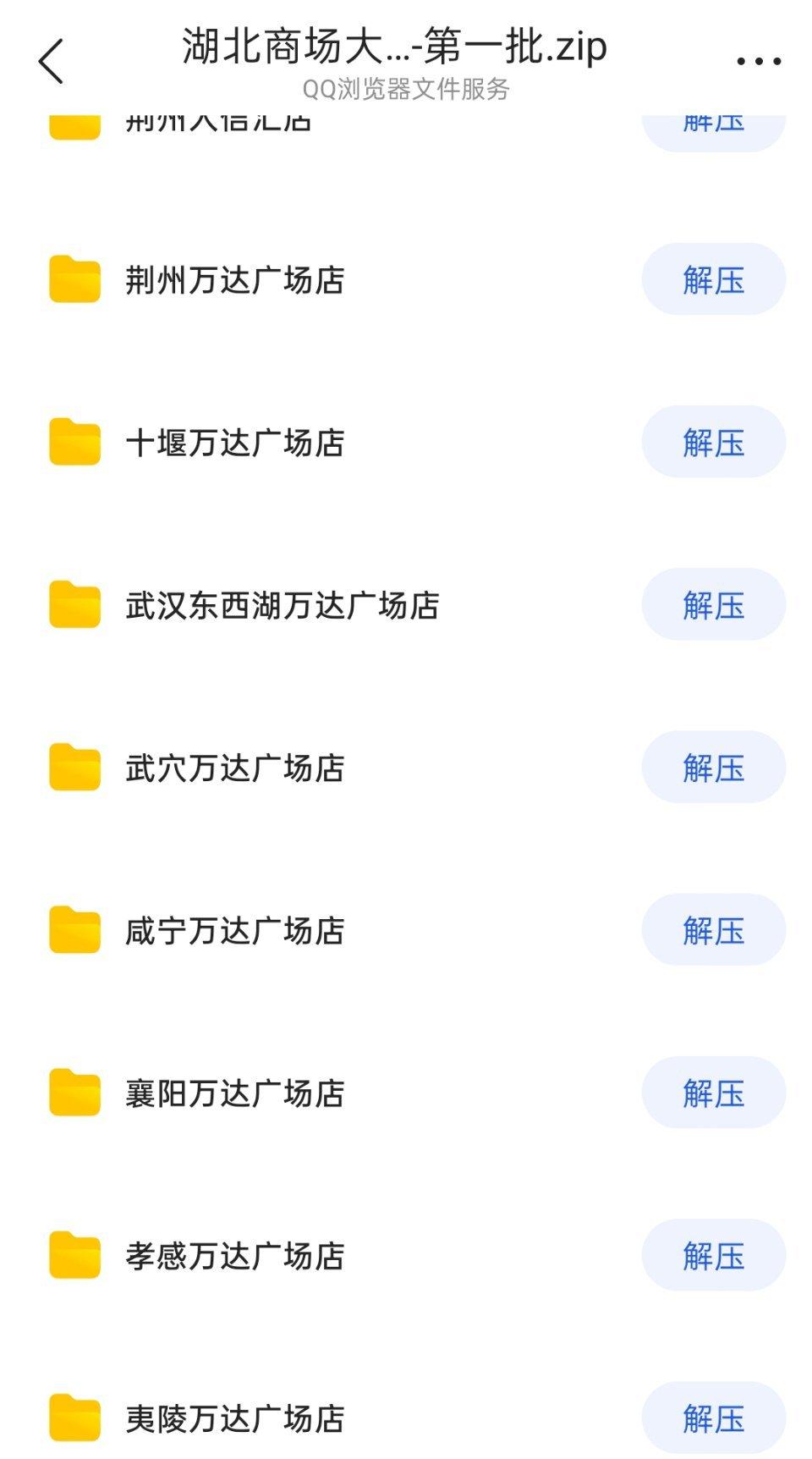The width and height of the screenshot is (812, 1459).
Task: Go back using the top-left arrow
Action: [51, 62]
